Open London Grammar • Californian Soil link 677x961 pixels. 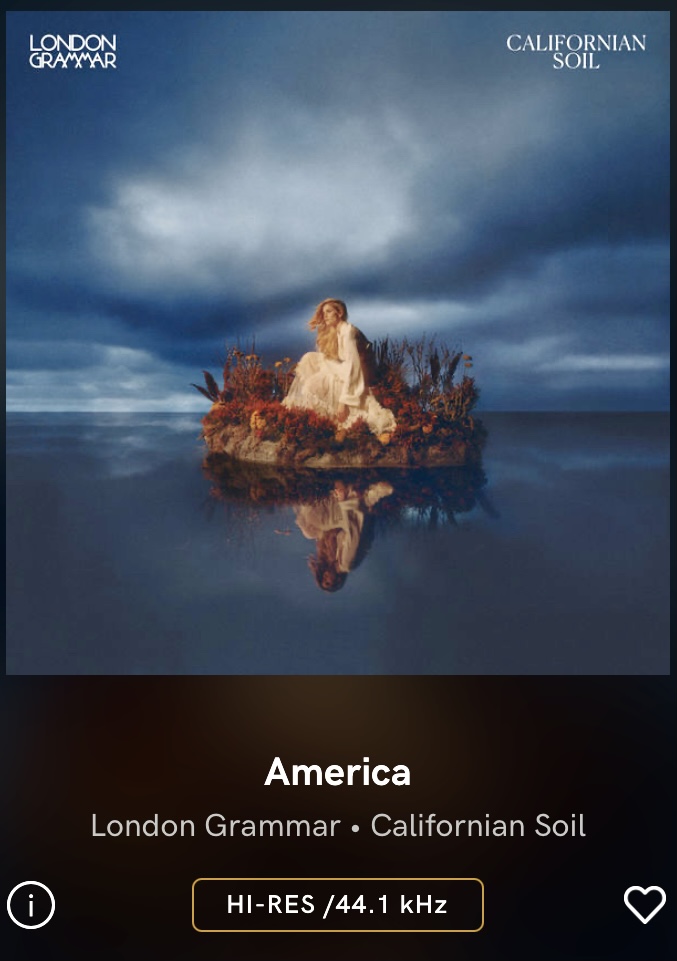click(x=338, y=826)
